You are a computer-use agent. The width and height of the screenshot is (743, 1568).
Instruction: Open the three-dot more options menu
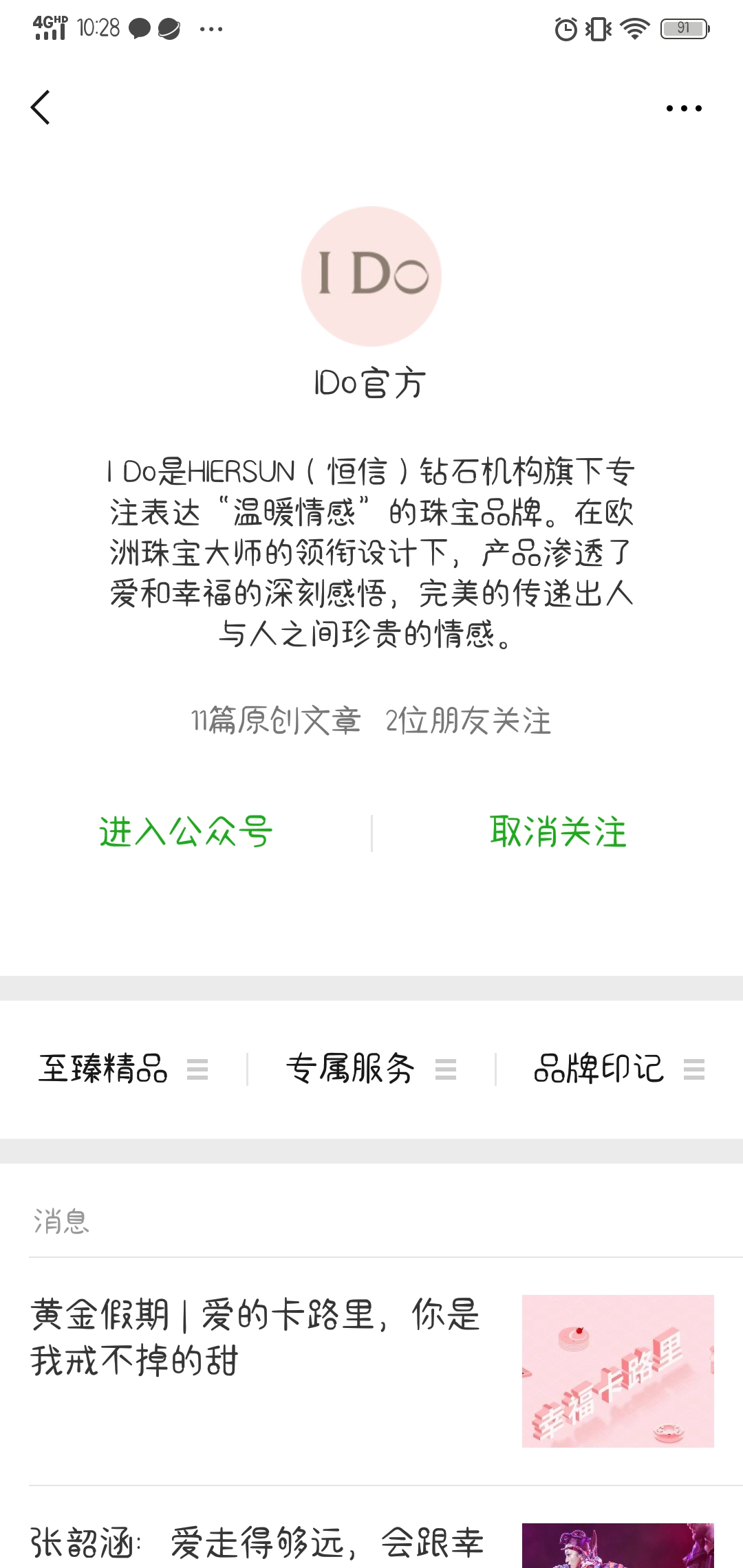684,108
